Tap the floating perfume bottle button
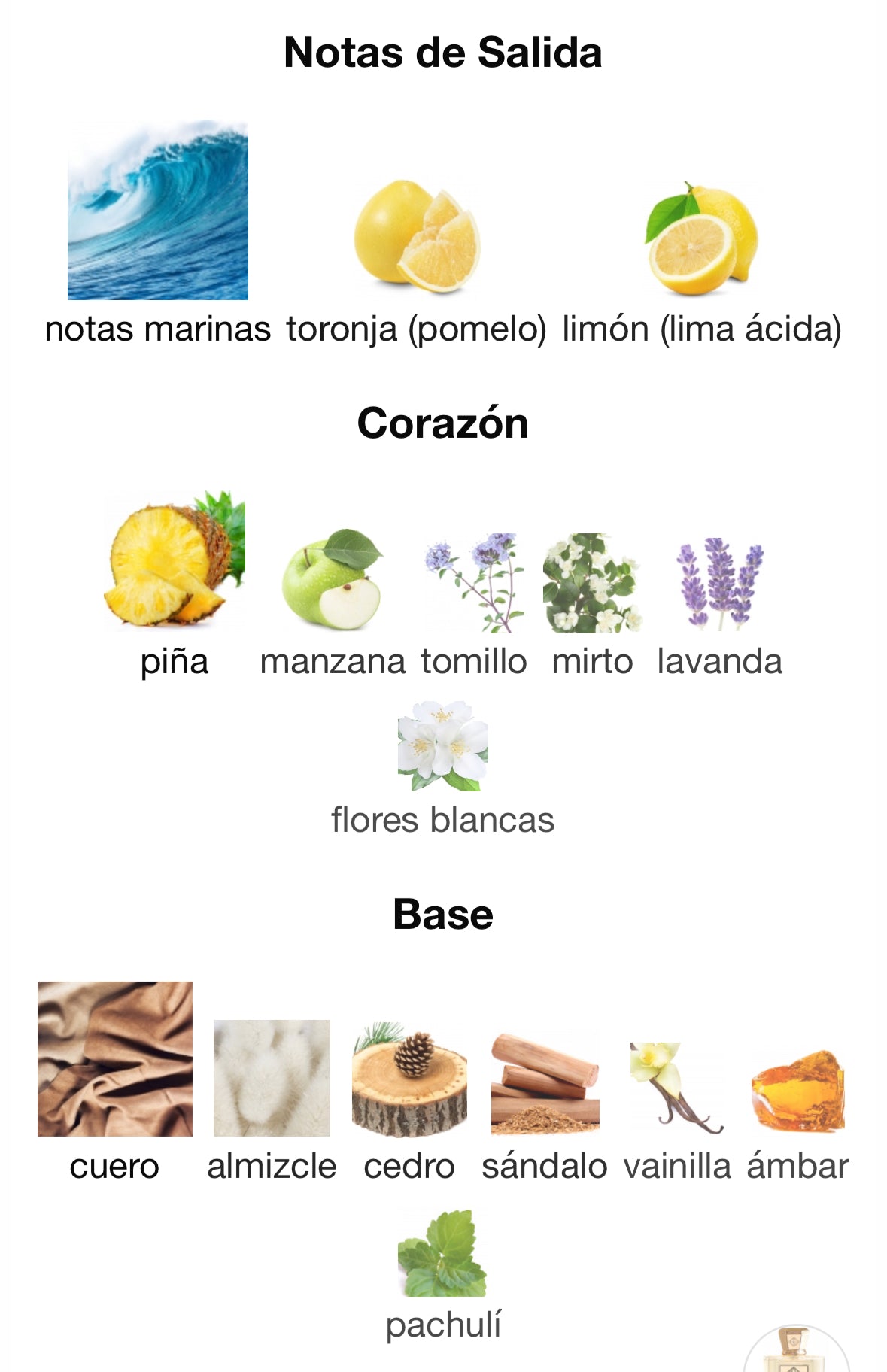Screen dimensions: 887x1372 796,1354
